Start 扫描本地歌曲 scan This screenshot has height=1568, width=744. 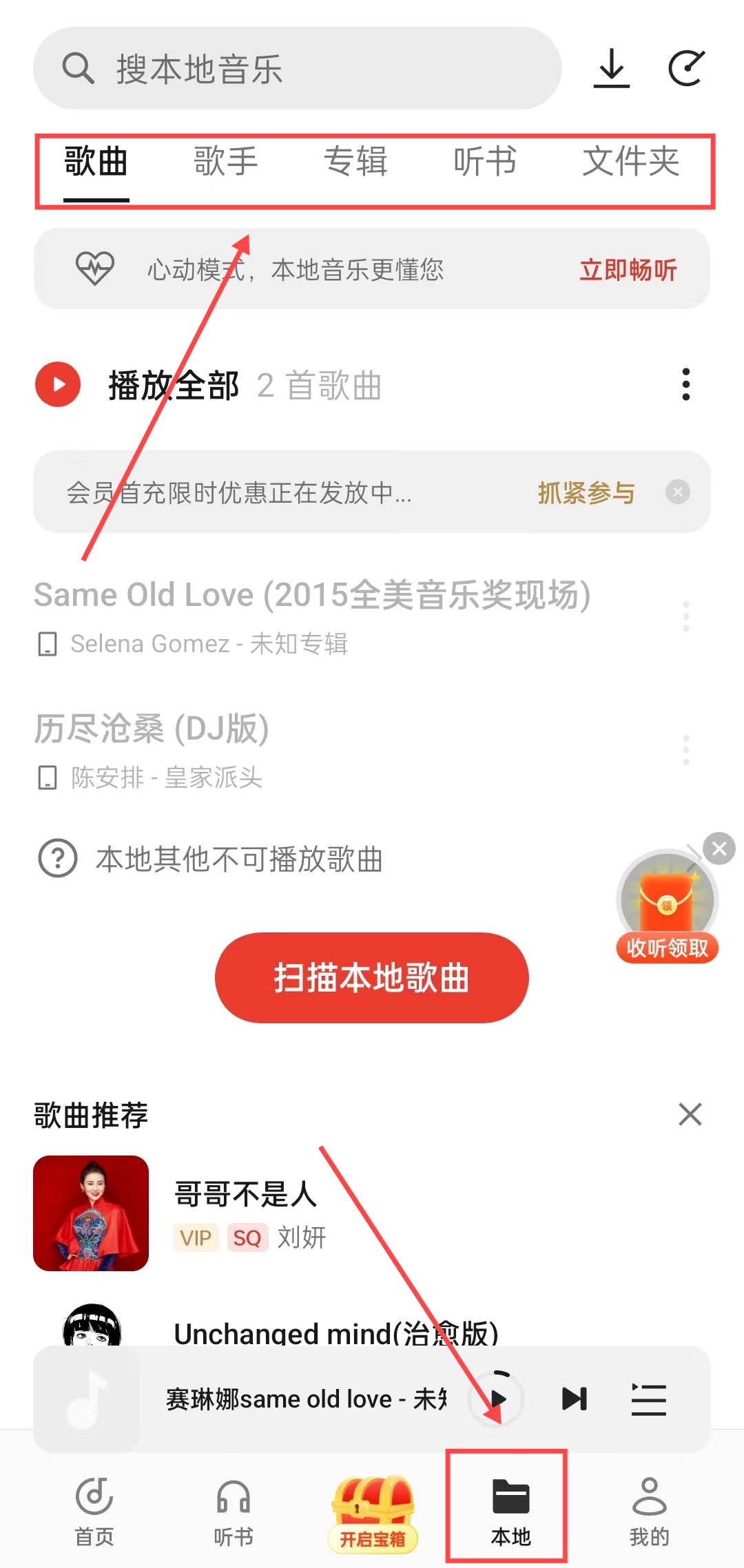tap(371, 977)
